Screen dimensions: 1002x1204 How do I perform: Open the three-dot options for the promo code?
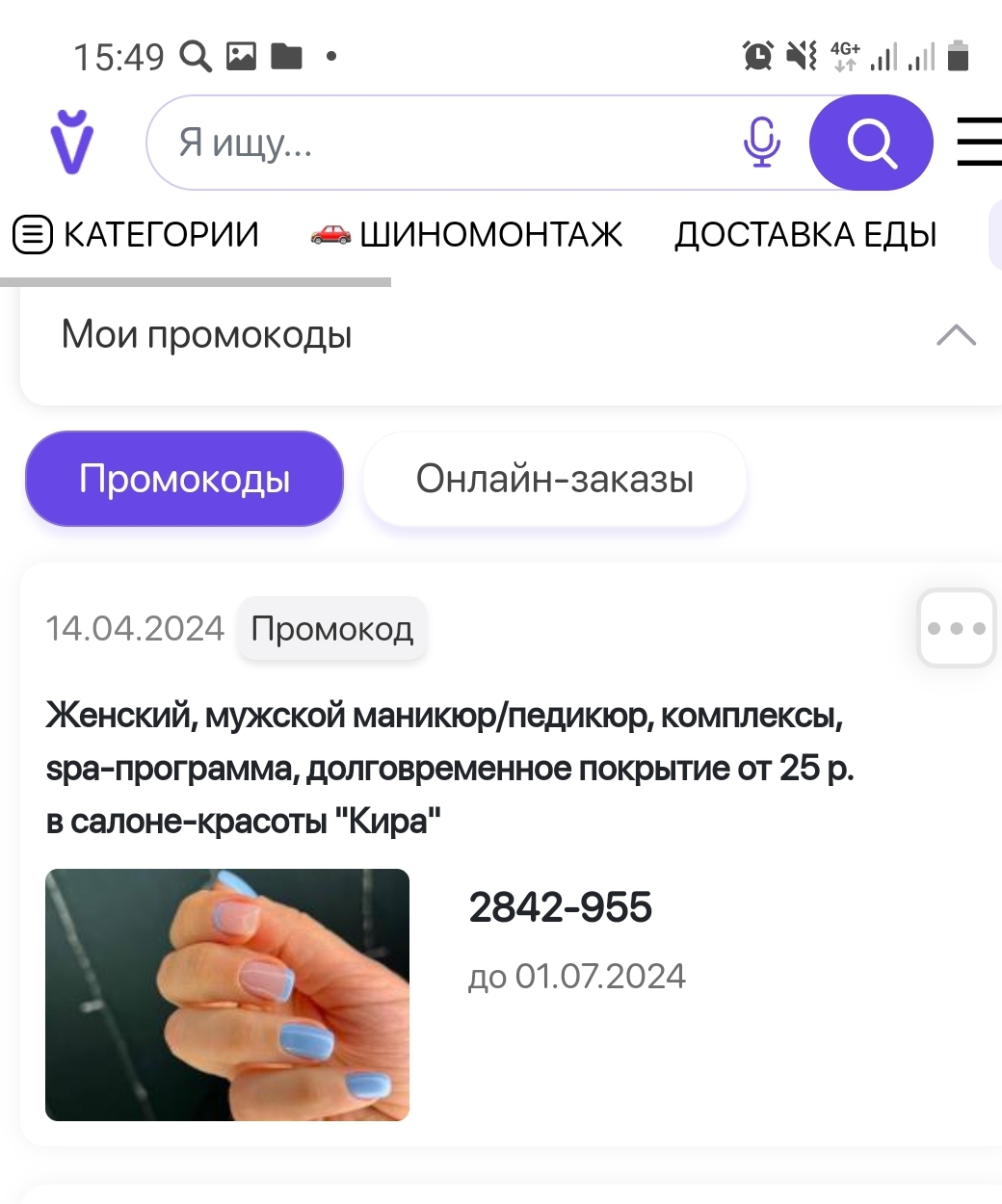pyautogui.click(x=956, y=628)
